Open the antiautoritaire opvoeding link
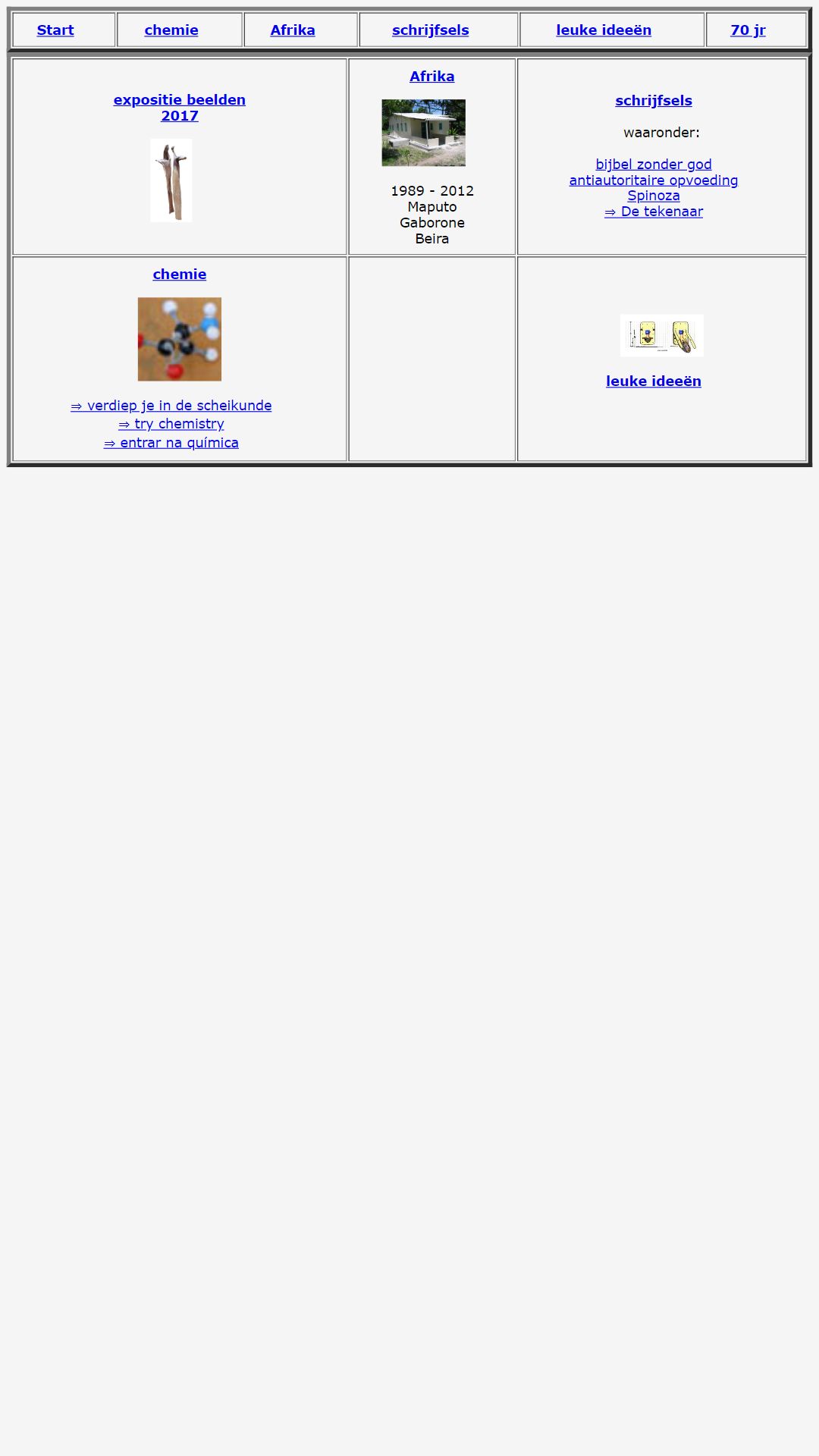 coord(654,180)
